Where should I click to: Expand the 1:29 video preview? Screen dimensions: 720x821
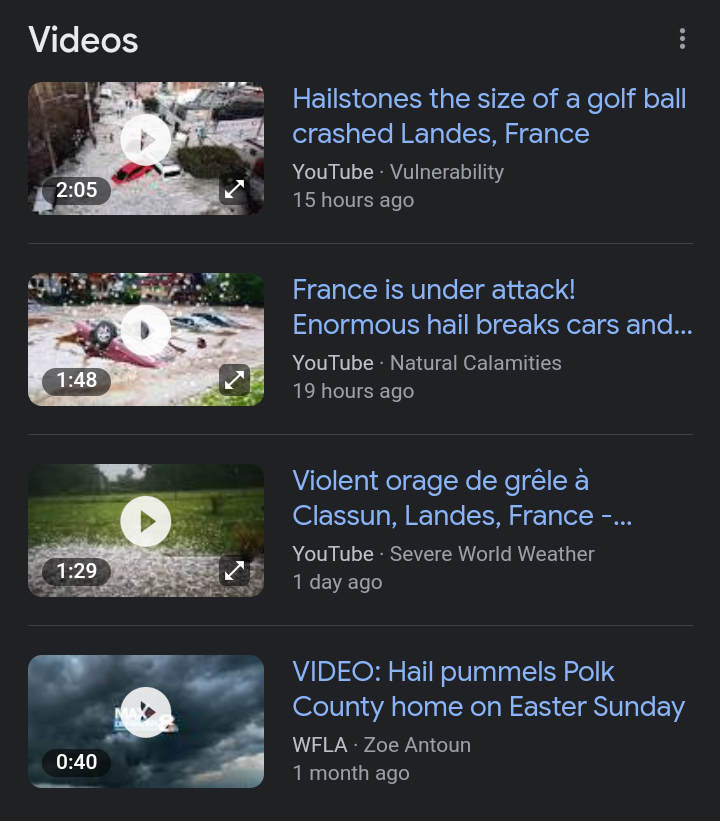pyautogui.click(x=234, y=570)
